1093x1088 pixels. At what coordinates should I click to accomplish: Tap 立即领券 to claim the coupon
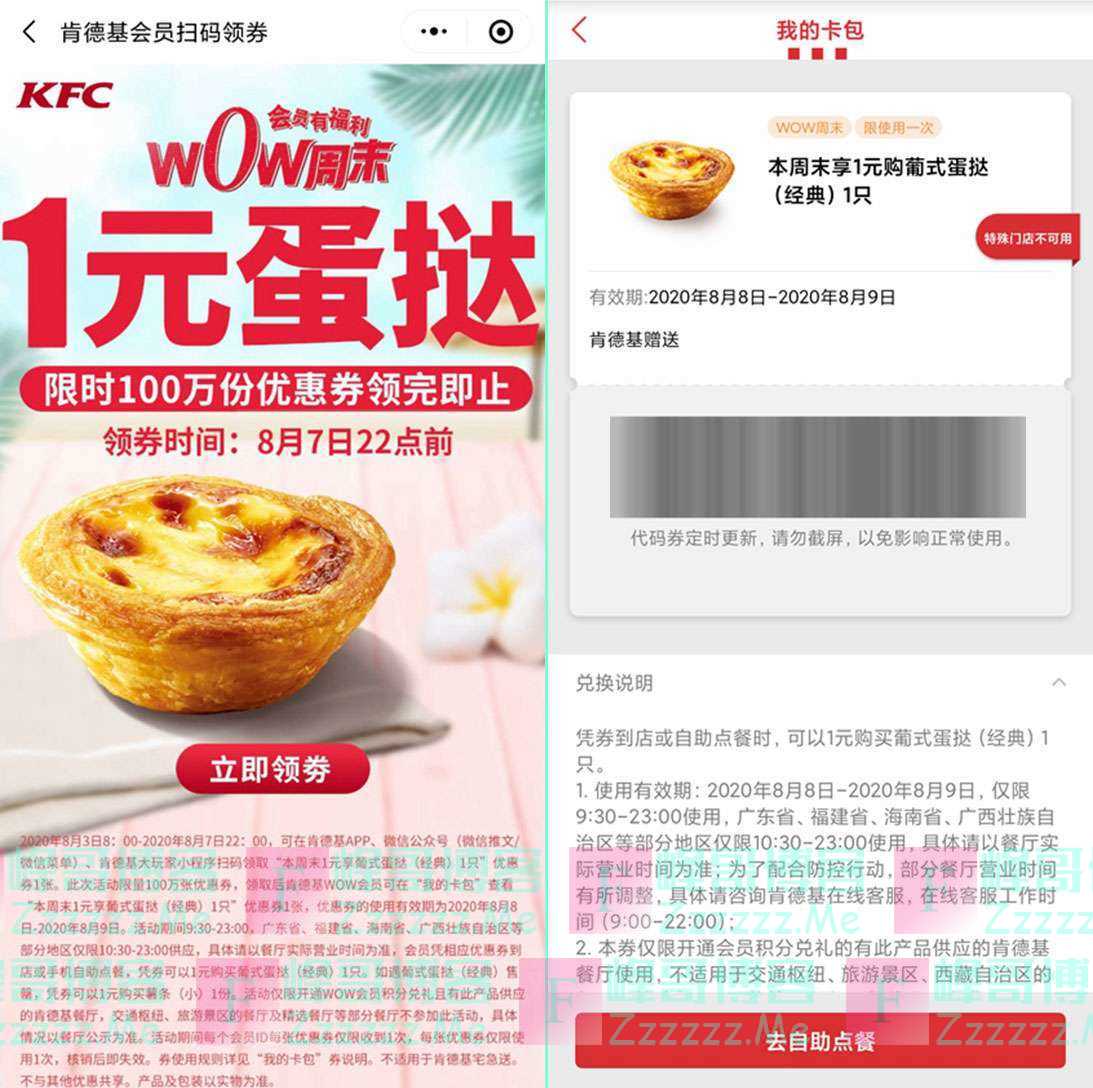[x=272, y=770]
